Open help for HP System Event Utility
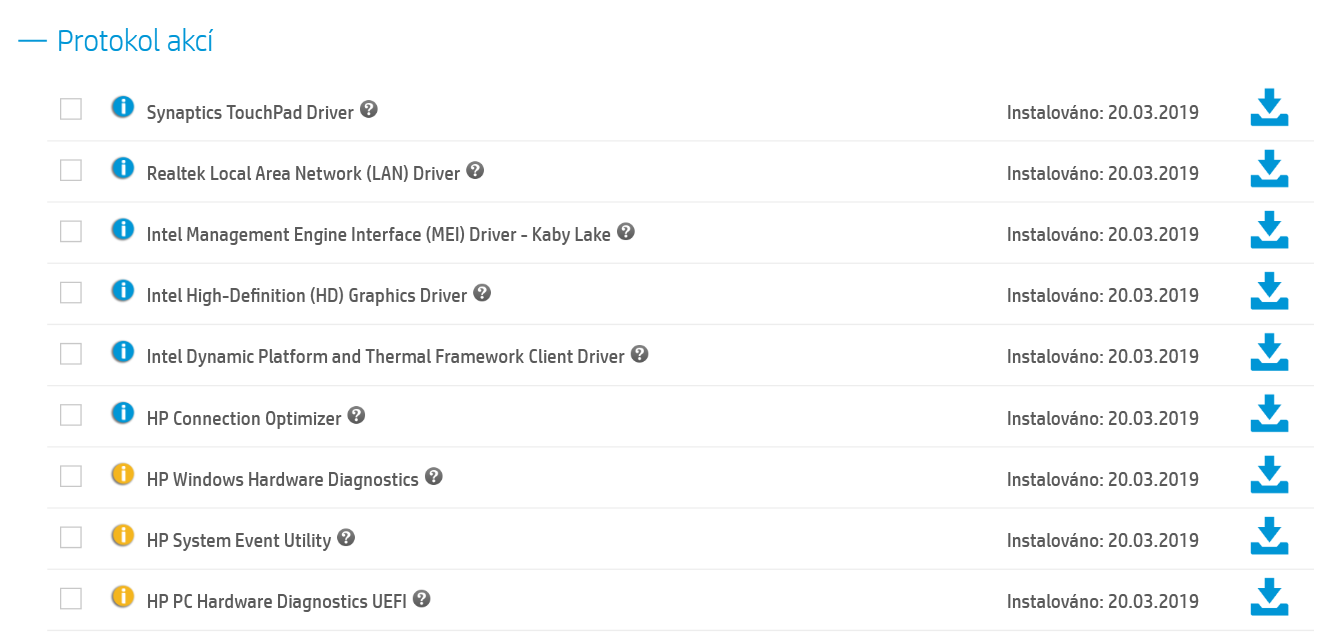Image resolution: width=1338 pixels, height=641 pixels. 346,538
